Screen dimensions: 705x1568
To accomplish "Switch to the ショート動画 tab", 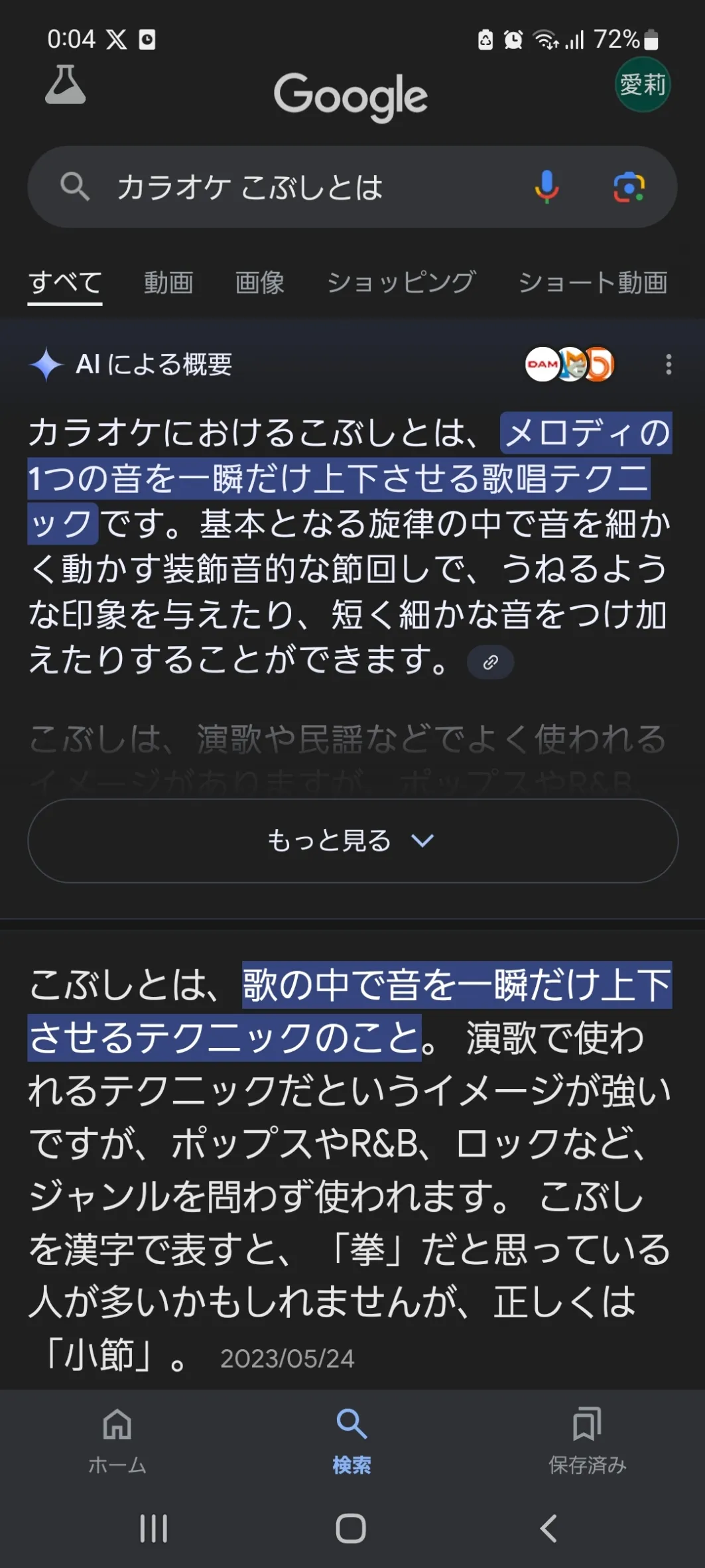I will (592, 283).
